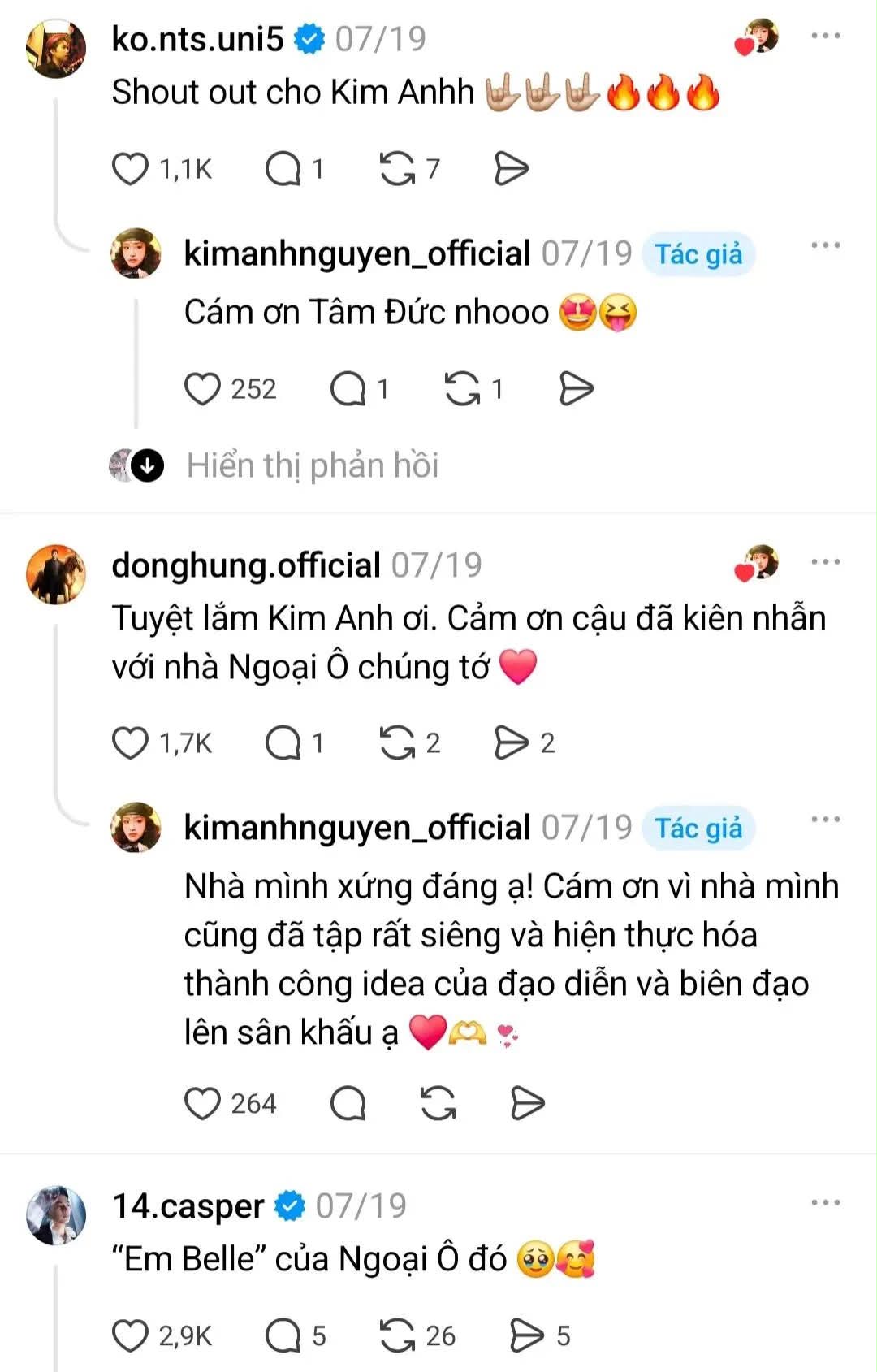Send donghung.official's comment to someone
This screenshot has height=1372, width=877.
[511, 743]
